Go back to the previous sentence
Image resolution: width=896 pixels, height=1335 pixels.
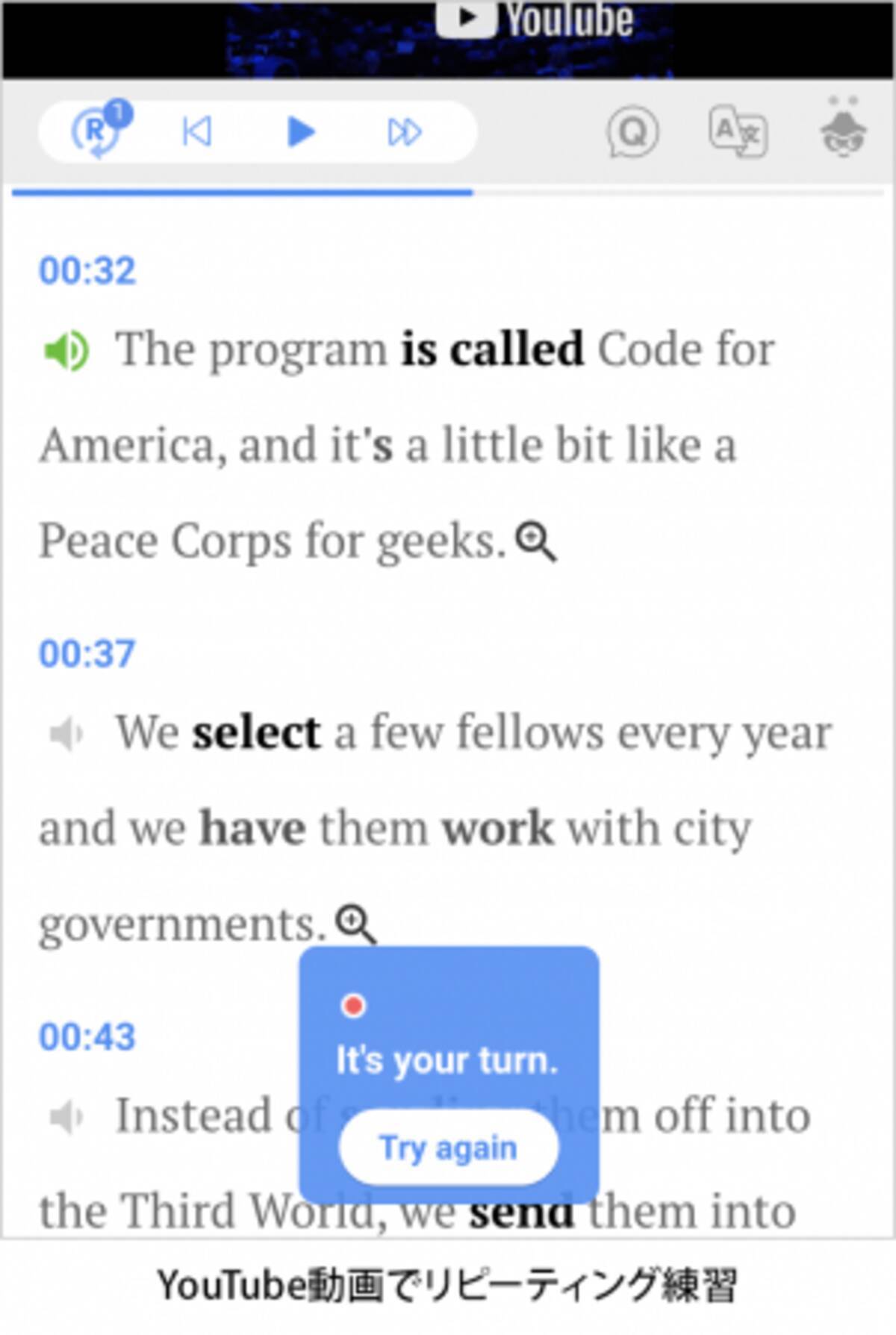[197, 132]
